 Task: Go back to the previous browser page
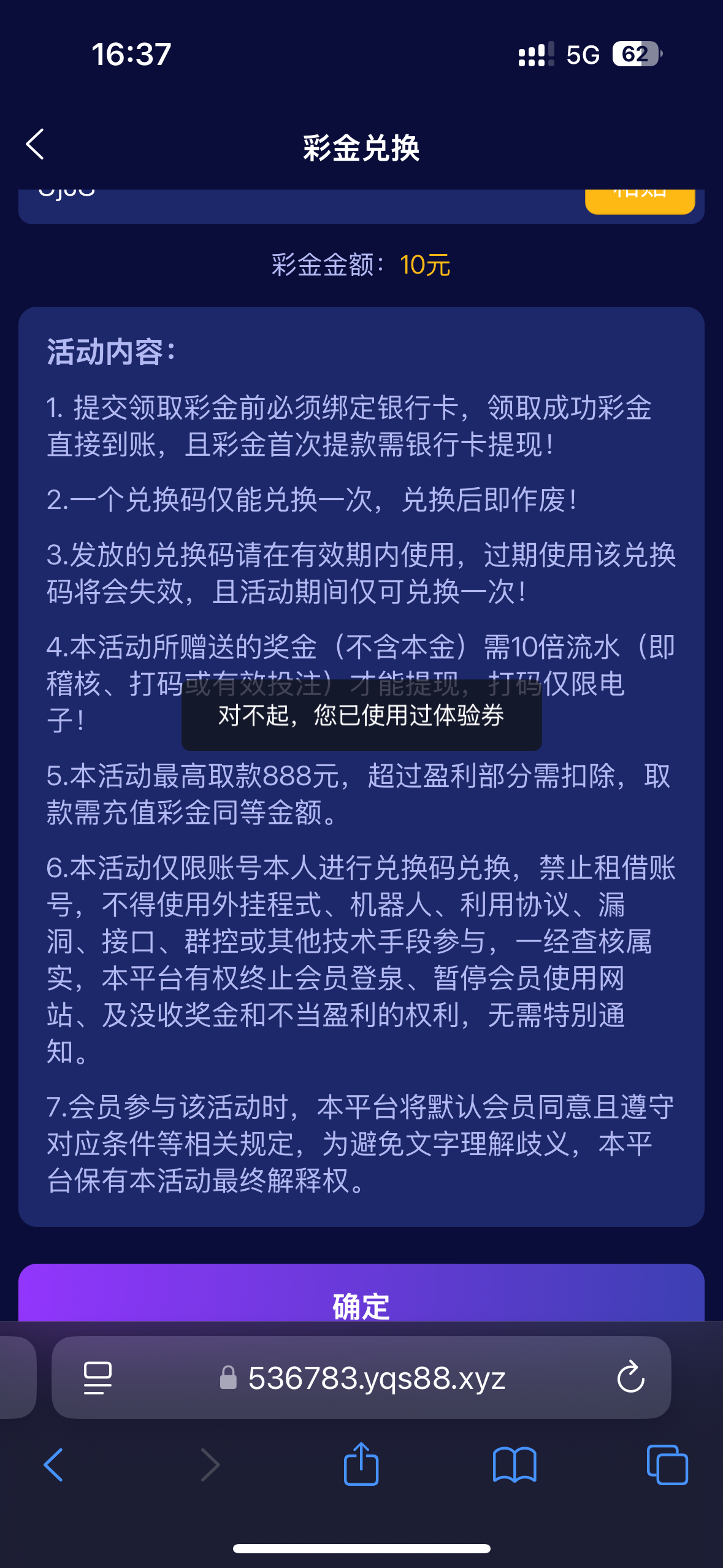point(54,1465)
